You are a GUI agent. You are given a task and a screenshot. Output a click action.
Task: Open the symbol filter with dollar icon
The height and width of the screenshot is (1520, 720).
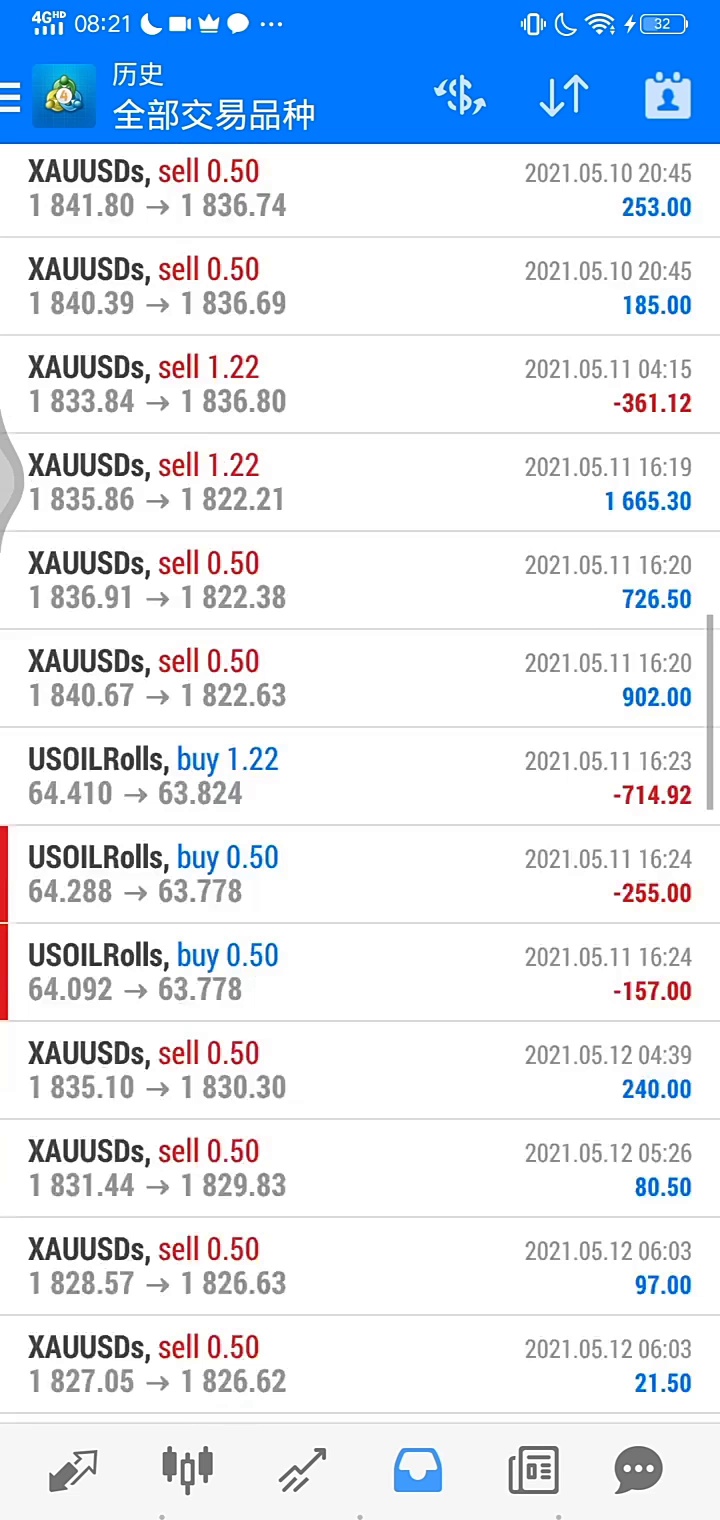(x=460, y=96)
